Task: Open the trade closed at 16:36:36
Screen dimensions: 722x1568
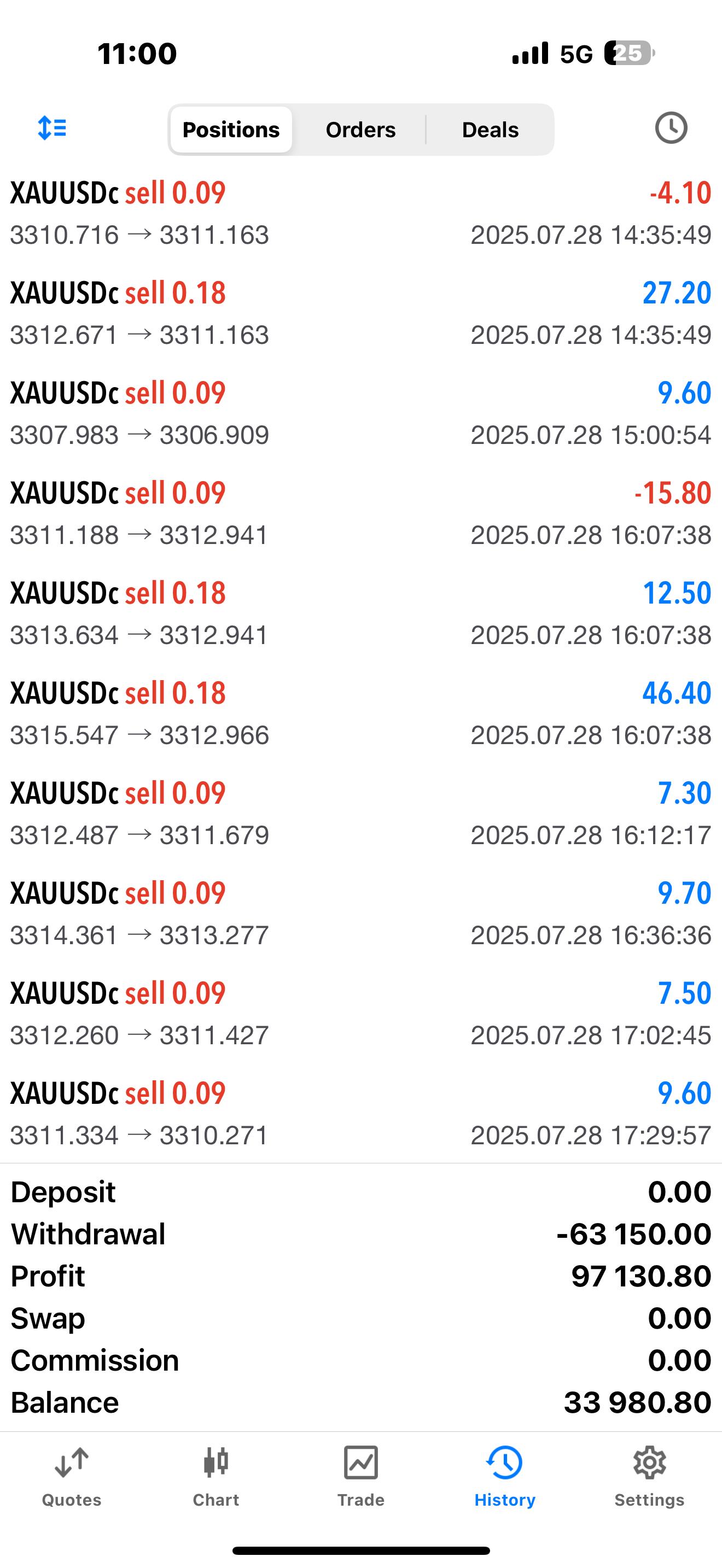Action: point(361,913)
